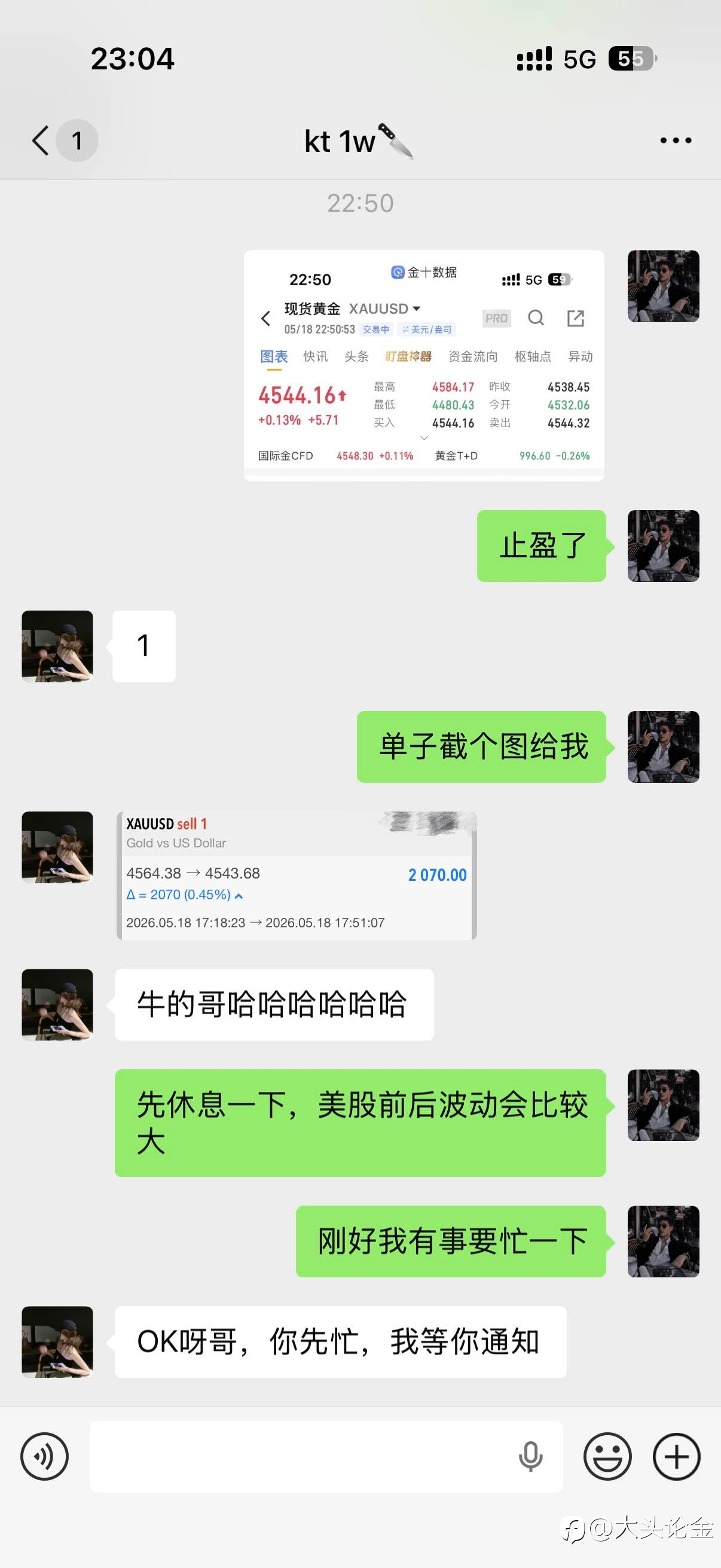View the XAUUSD sell order screenshot
The image size is (721, 1568).
[297, 875]
